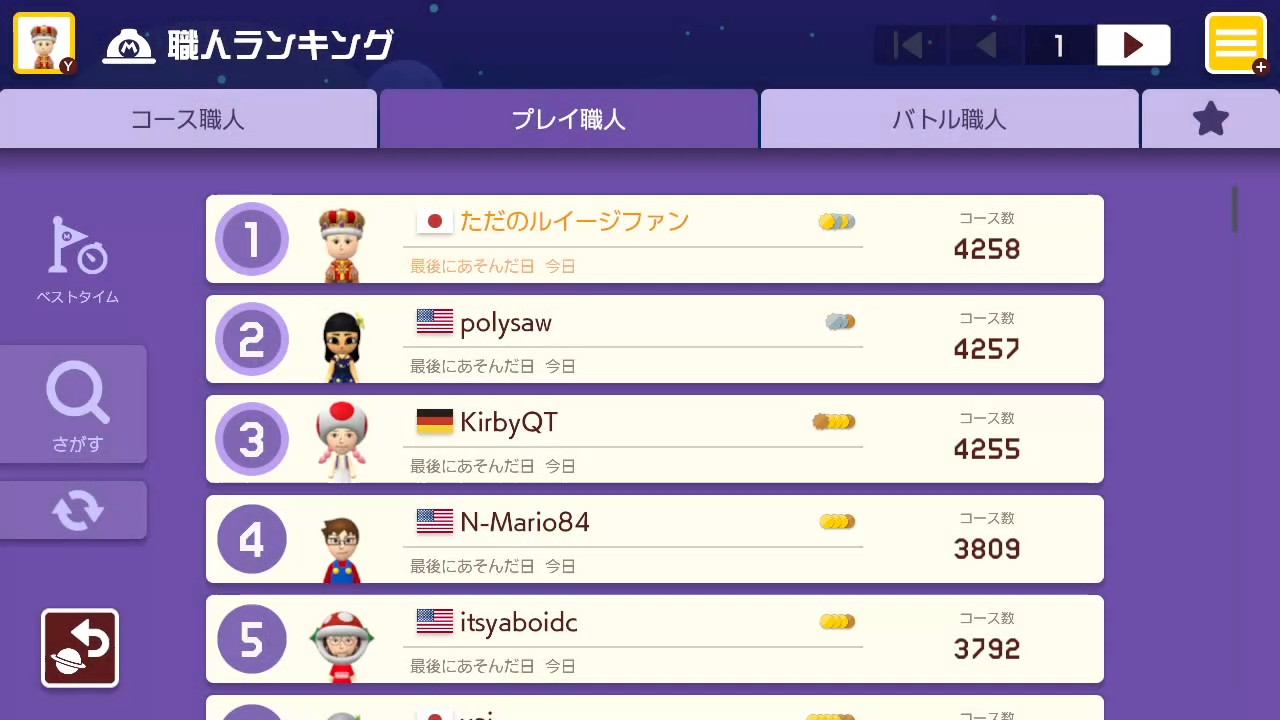Viewport: 1280px width, 720px height.
Task: Open the star favorites tab
Action: [1210, 120]
